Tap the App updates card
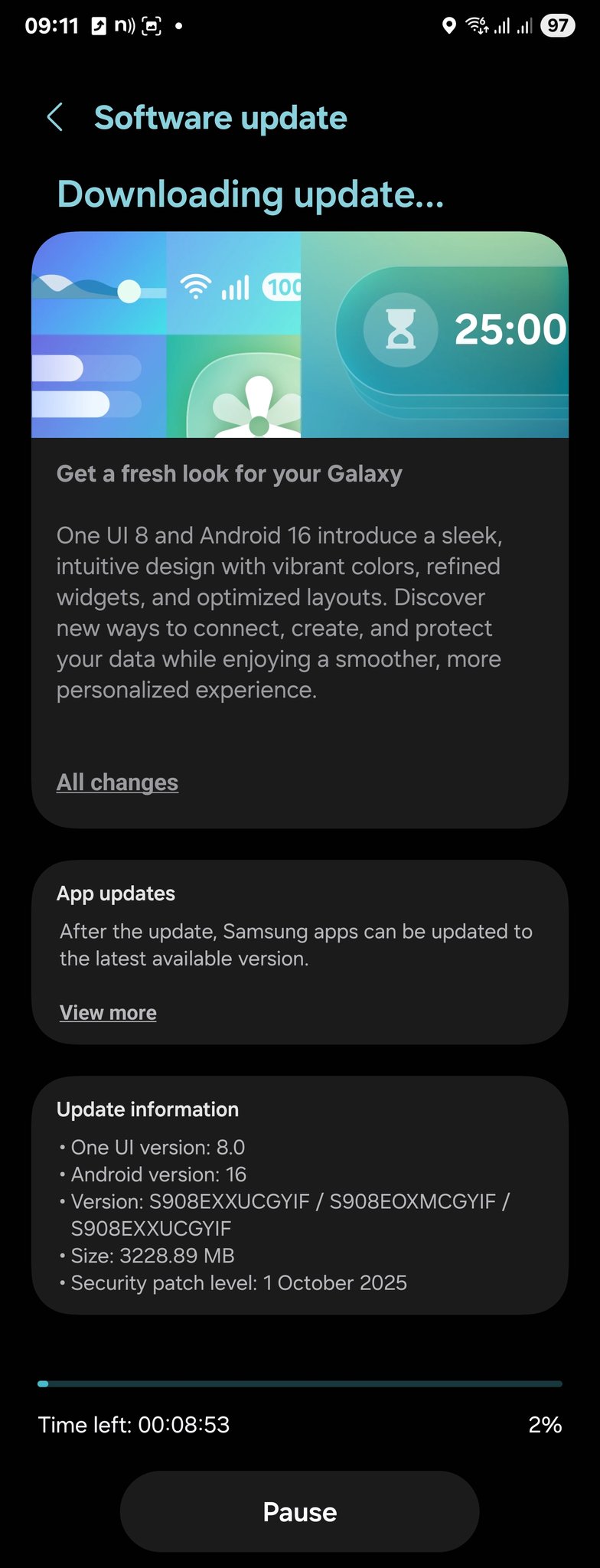600x1568 pixels. (x=299, y=953)
